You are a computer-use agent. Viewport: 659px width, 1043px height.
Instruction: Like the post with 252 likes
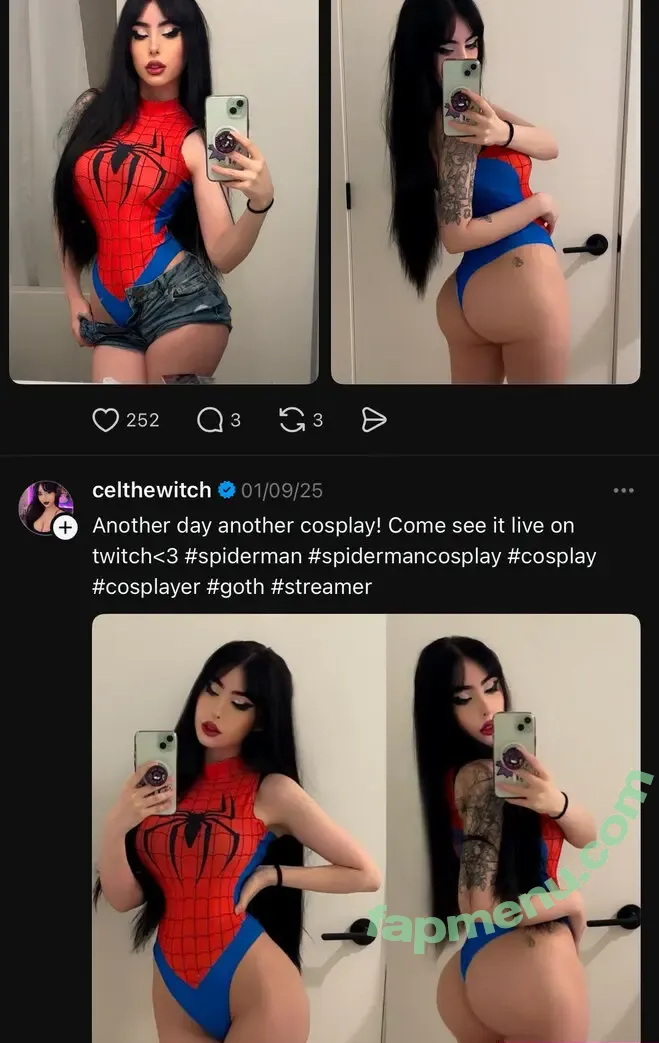click(x=106, y=420)
